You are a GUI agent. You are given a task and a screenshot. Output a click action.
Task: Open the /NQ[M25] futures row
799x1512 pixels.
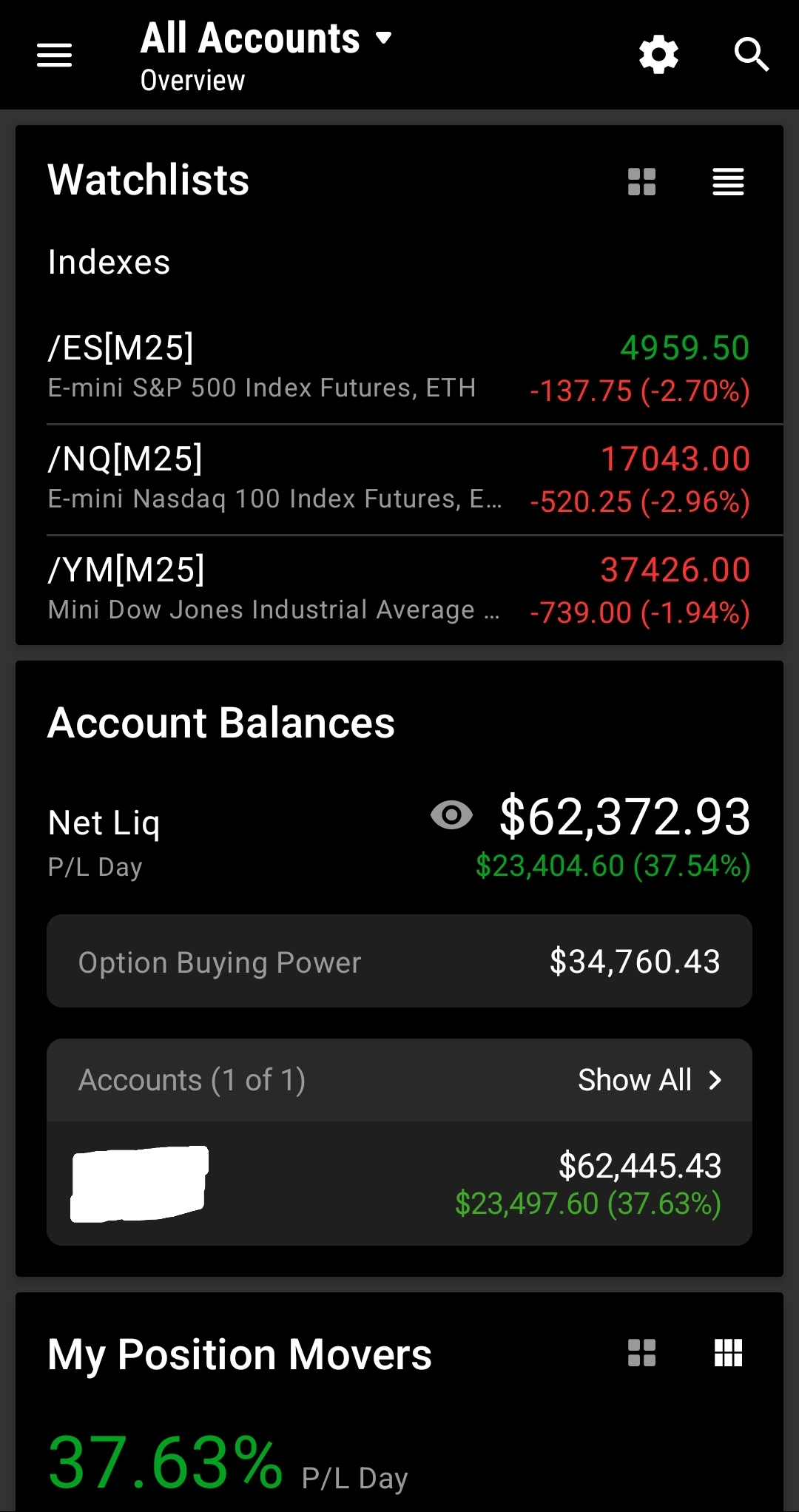point(399,479)
